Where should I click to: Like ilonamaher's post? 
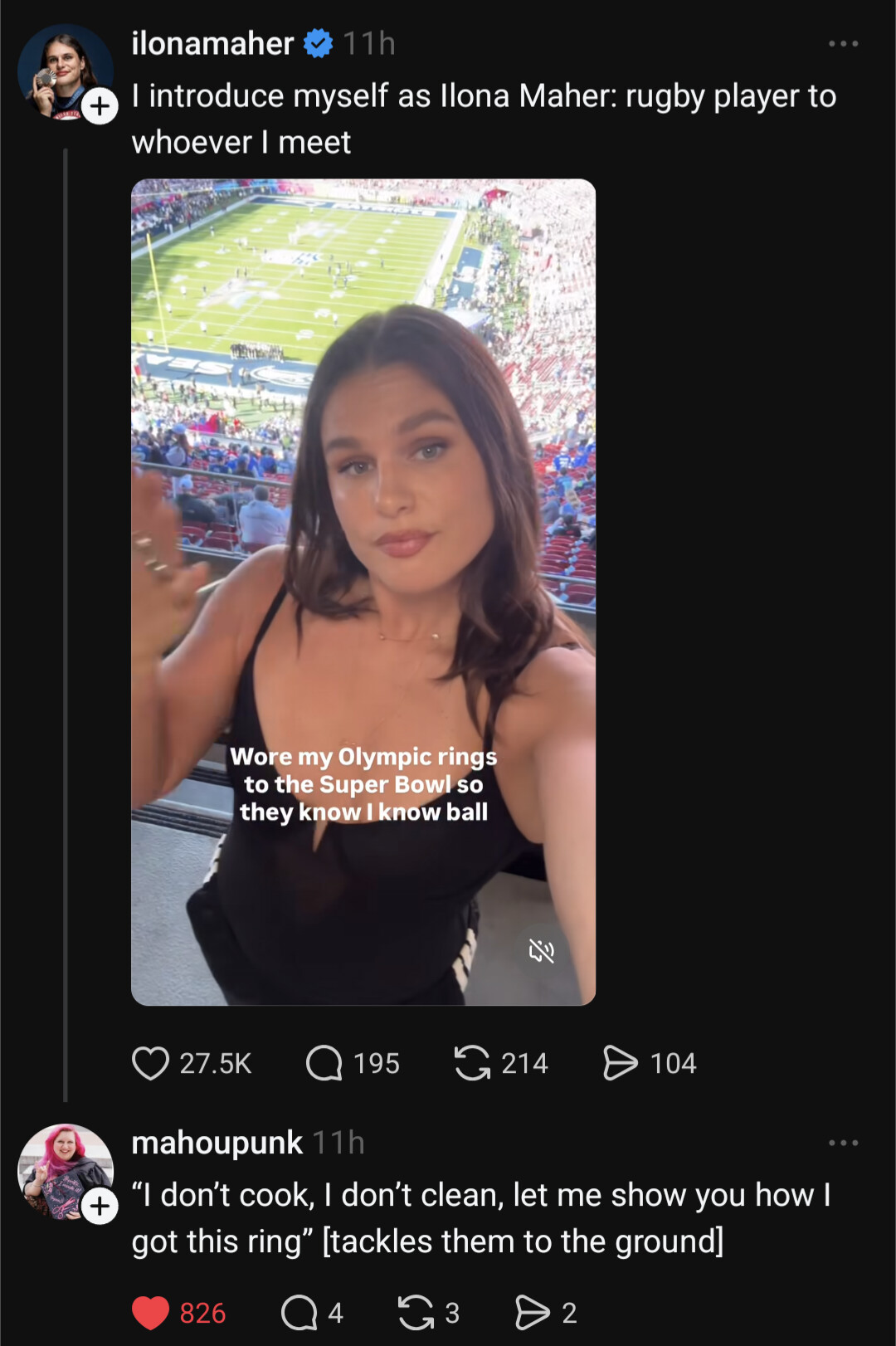[151, 1063]
